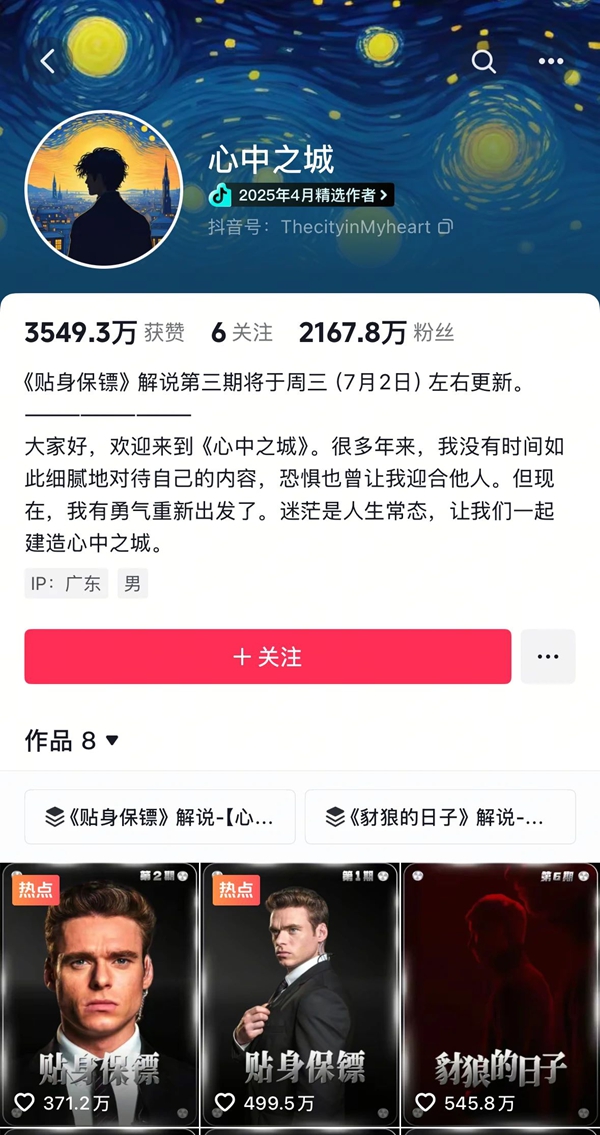
Task: Open search on this profile
Action: [483, 61]
